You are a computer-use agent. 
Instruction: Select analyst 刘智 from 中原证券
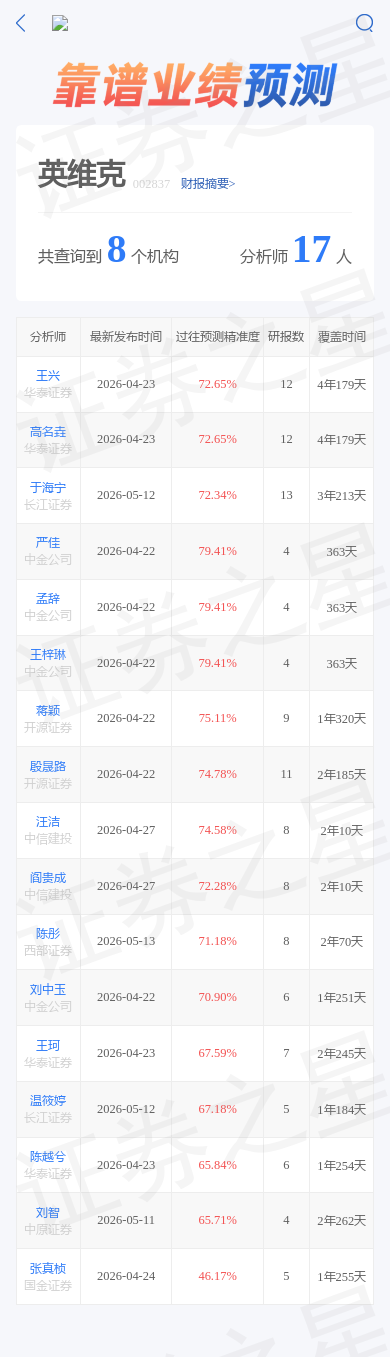(x=48, y=1213)
